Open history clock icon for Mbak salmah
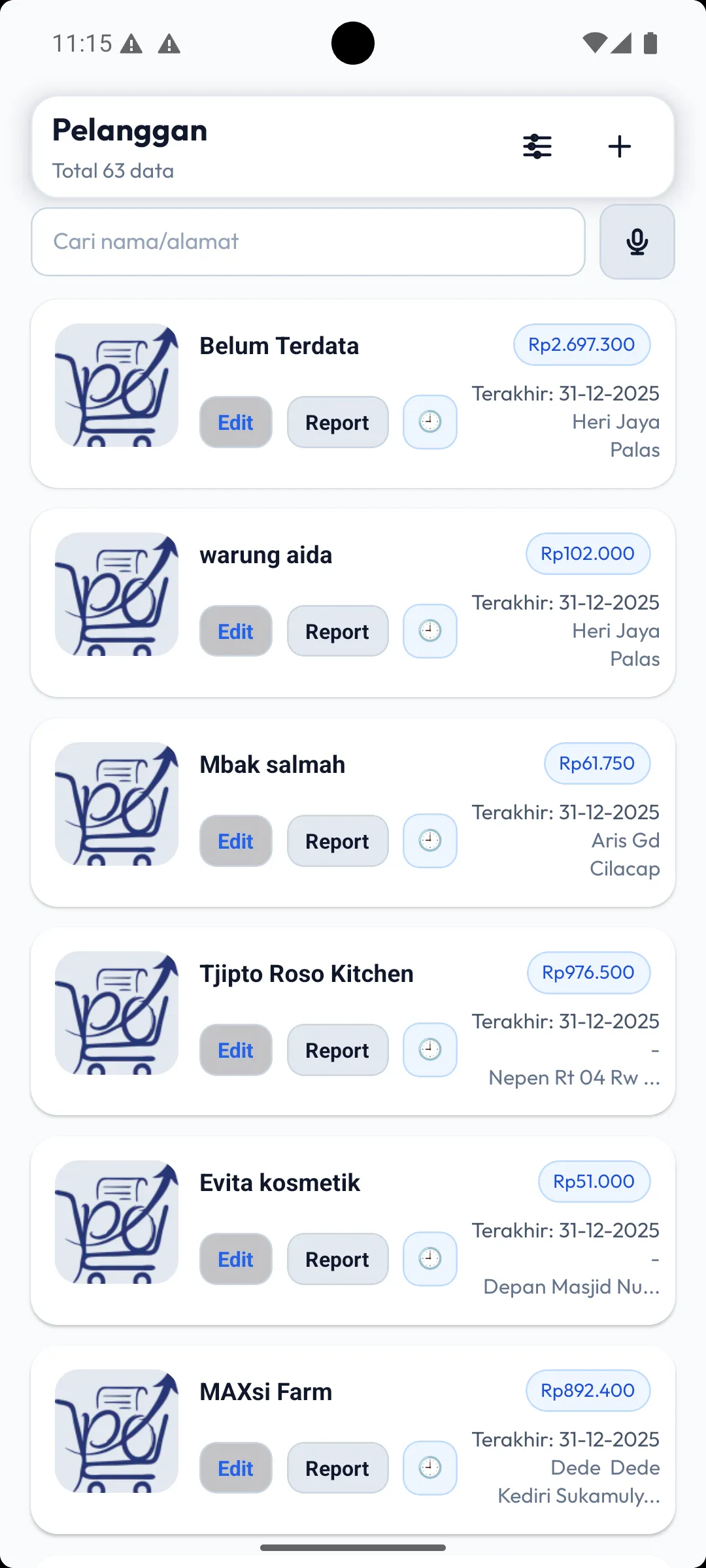The height and width of the screenshot is (1568, 706). pyautogui.click(x=429, y=841)
